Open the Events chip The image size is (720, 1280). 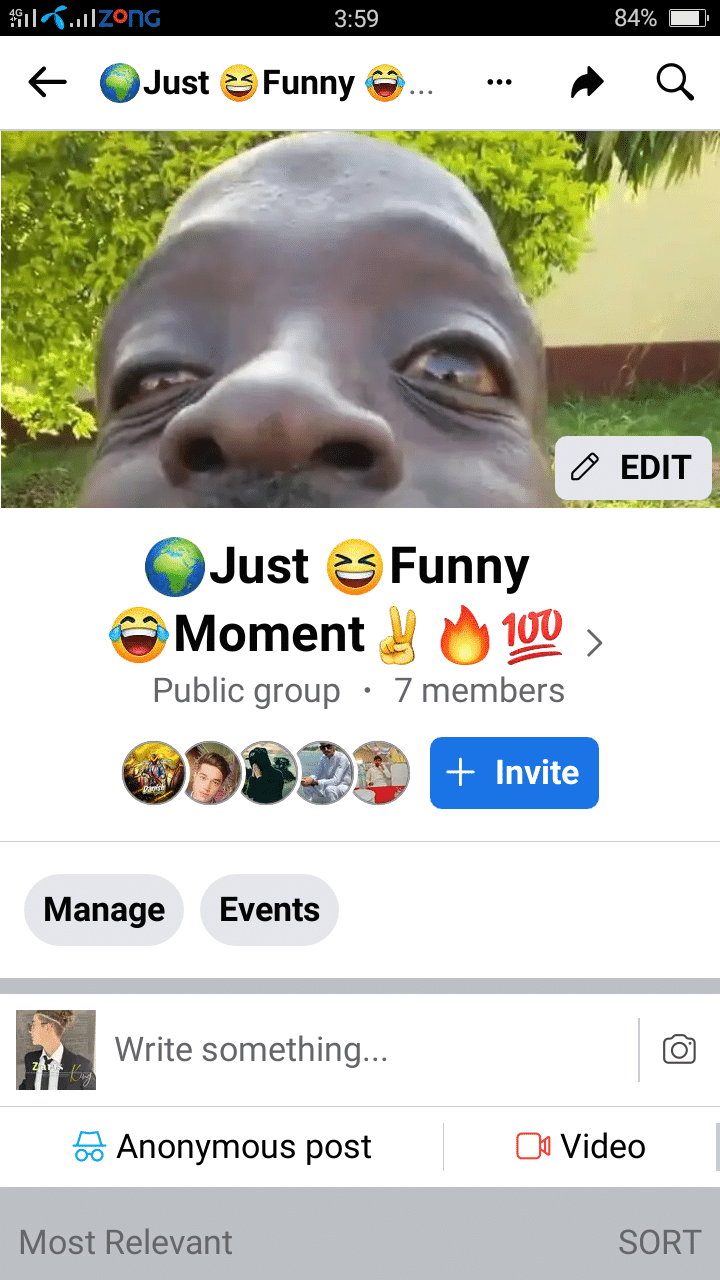click(269, 910)
